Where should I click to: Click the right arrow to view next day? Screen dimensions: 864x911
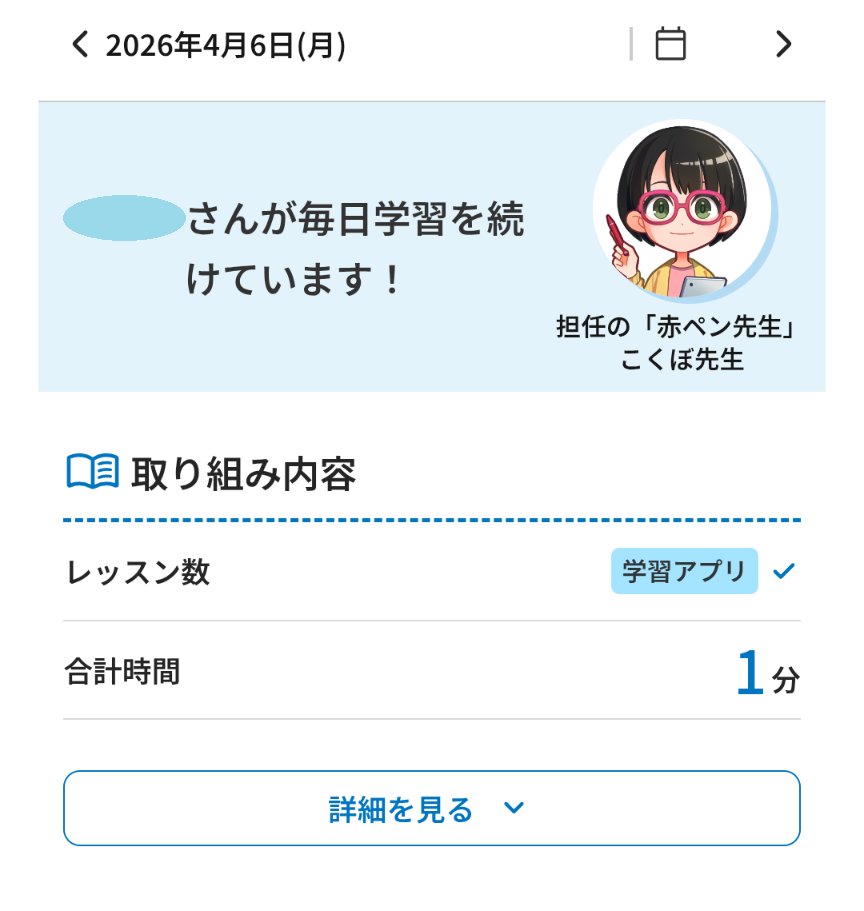(784, 45)
